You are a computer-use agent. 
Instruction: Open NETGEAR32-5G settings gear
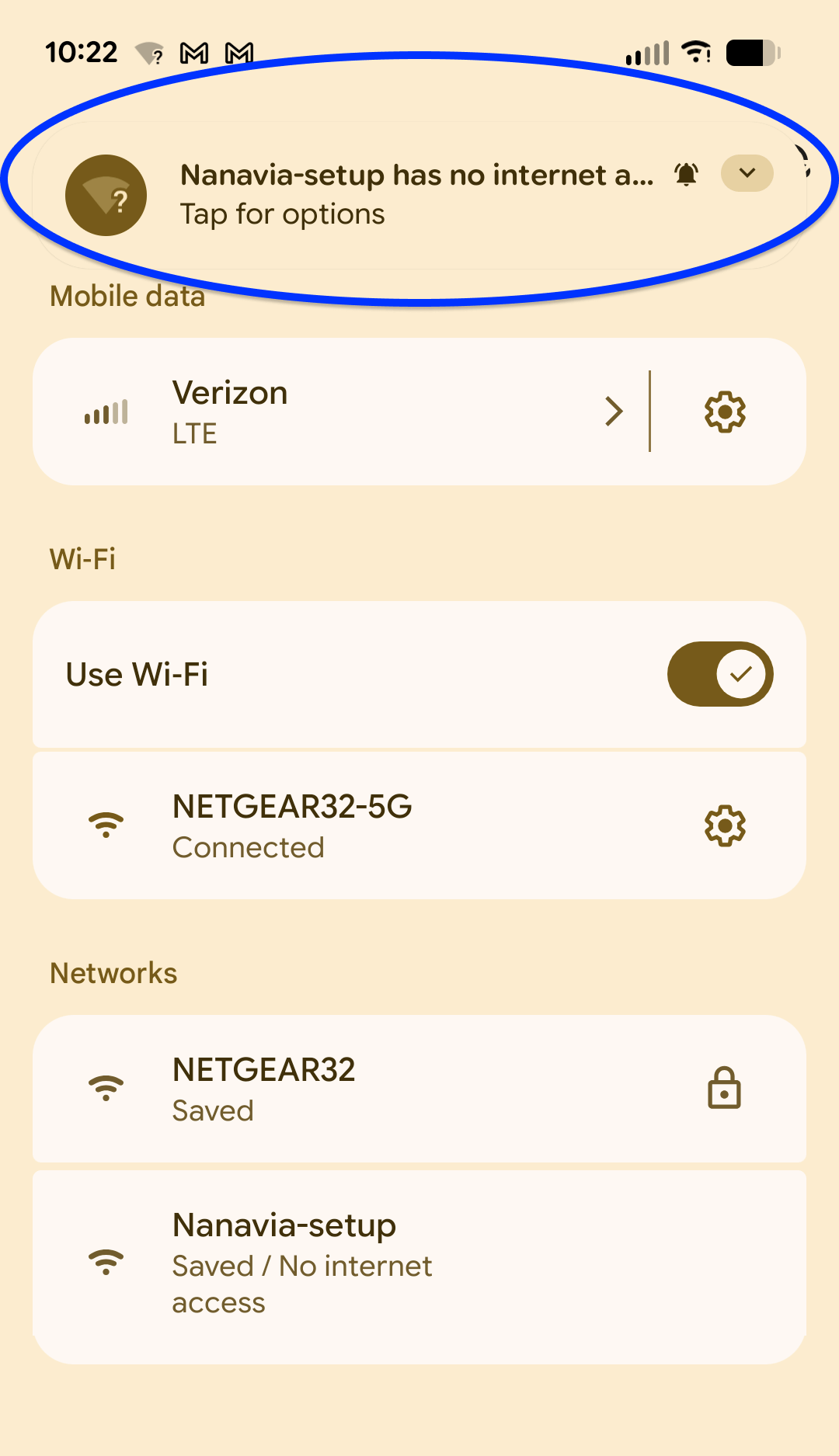click(x=725, y=825)
